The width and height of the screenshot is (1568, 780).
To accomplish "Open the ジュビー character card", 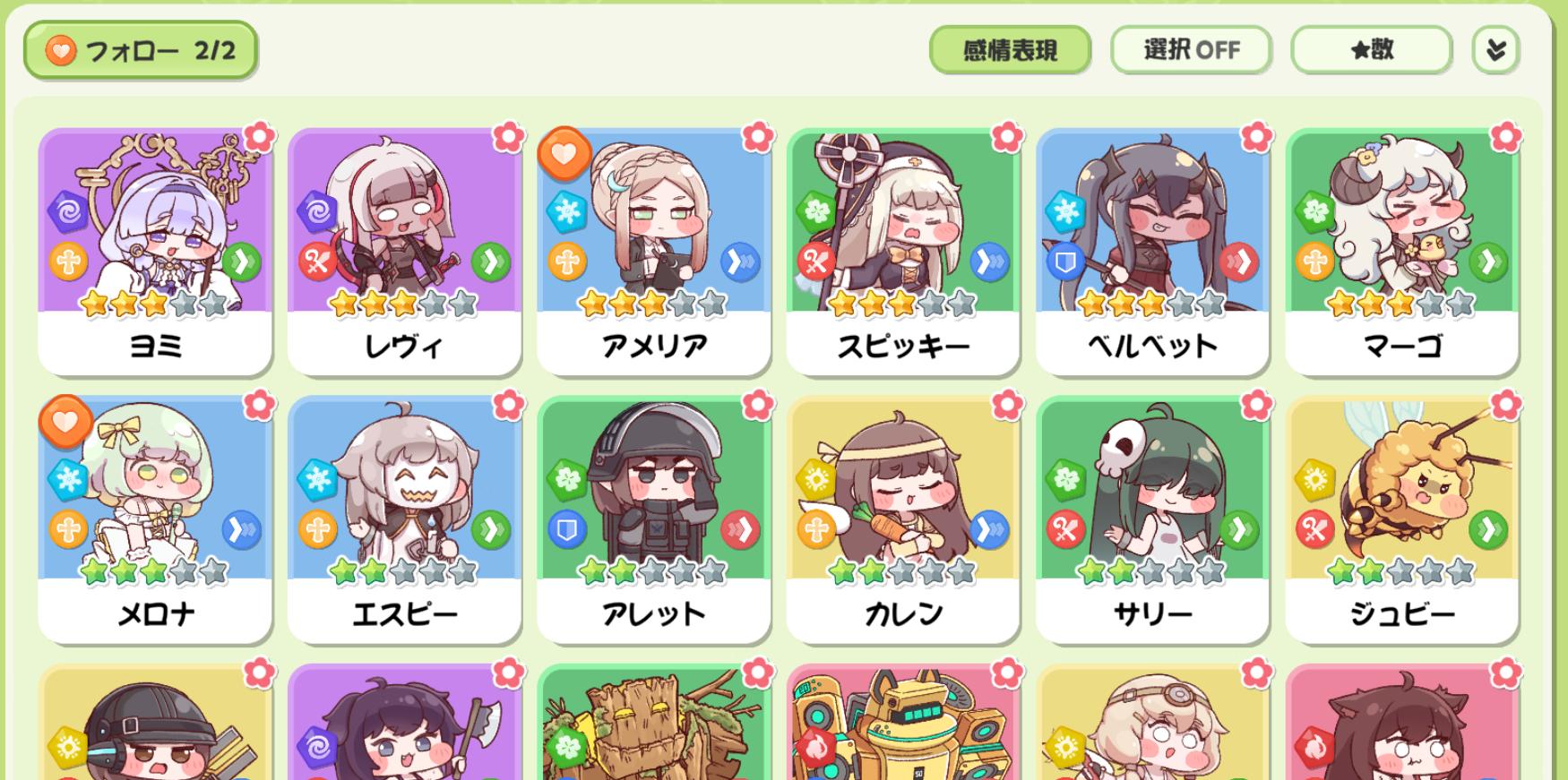I will (x=1401, y=519).
